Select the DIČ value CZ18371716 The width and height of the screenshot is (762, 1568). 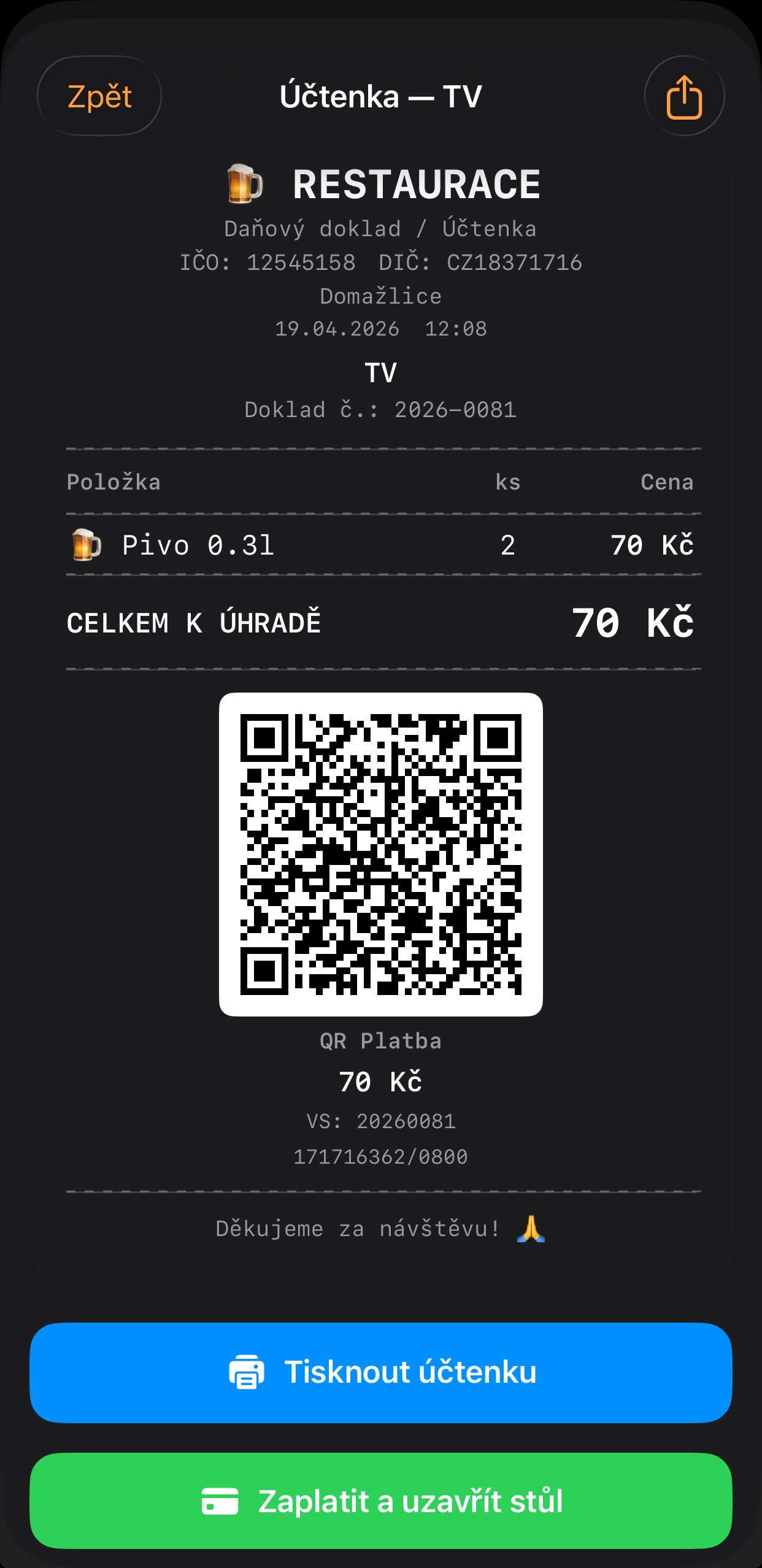pyautogui.click(x=514, y=262)
